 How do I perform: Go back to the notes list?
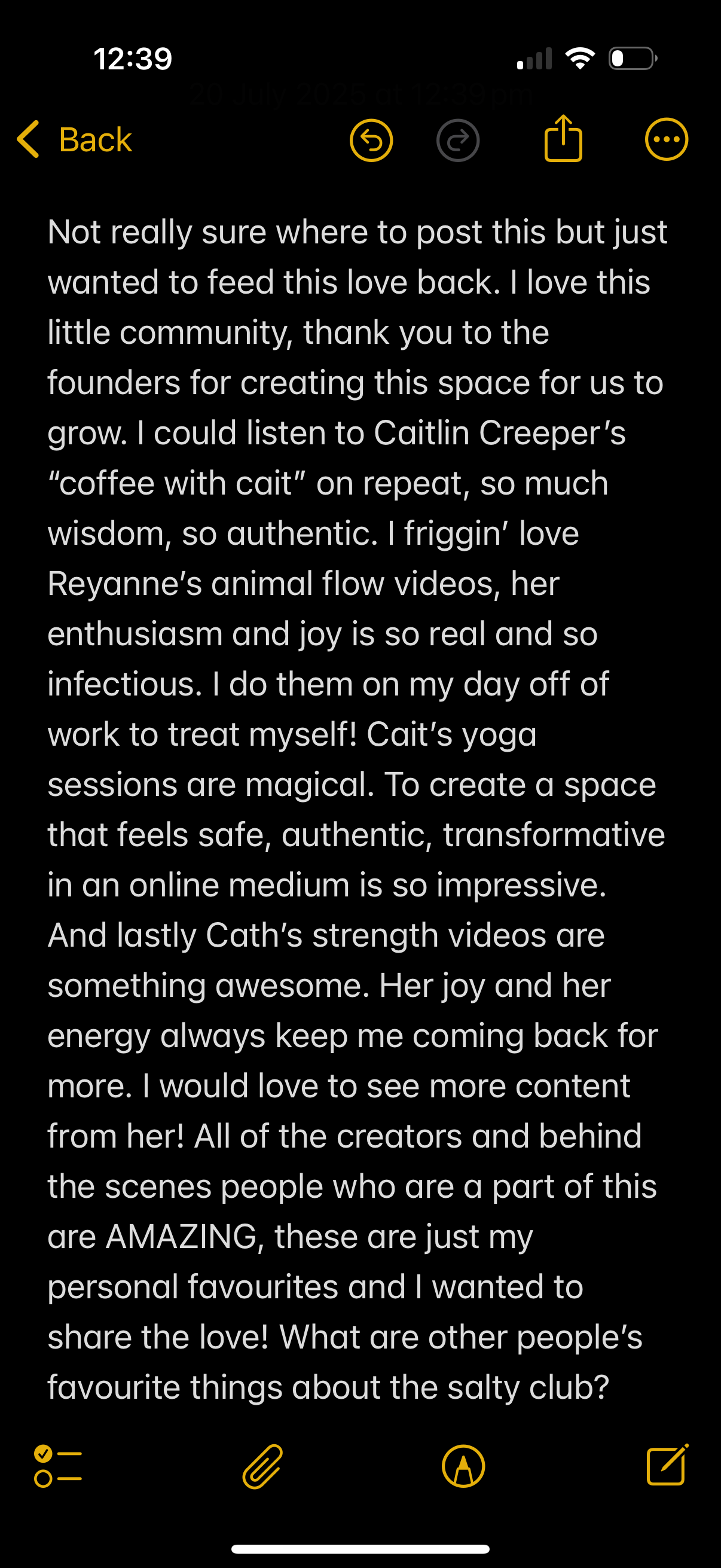pyautogui.click(x=74, y=139)
